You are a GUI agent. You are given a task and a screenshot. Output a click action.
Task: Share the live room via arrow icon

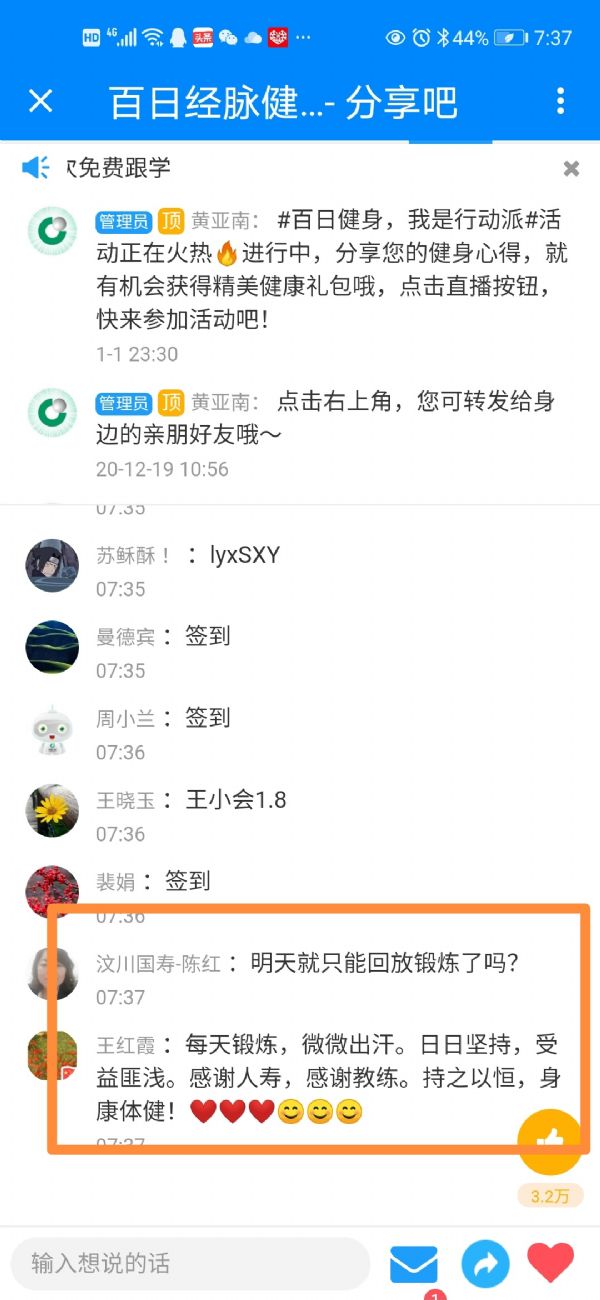point(485,1264)
